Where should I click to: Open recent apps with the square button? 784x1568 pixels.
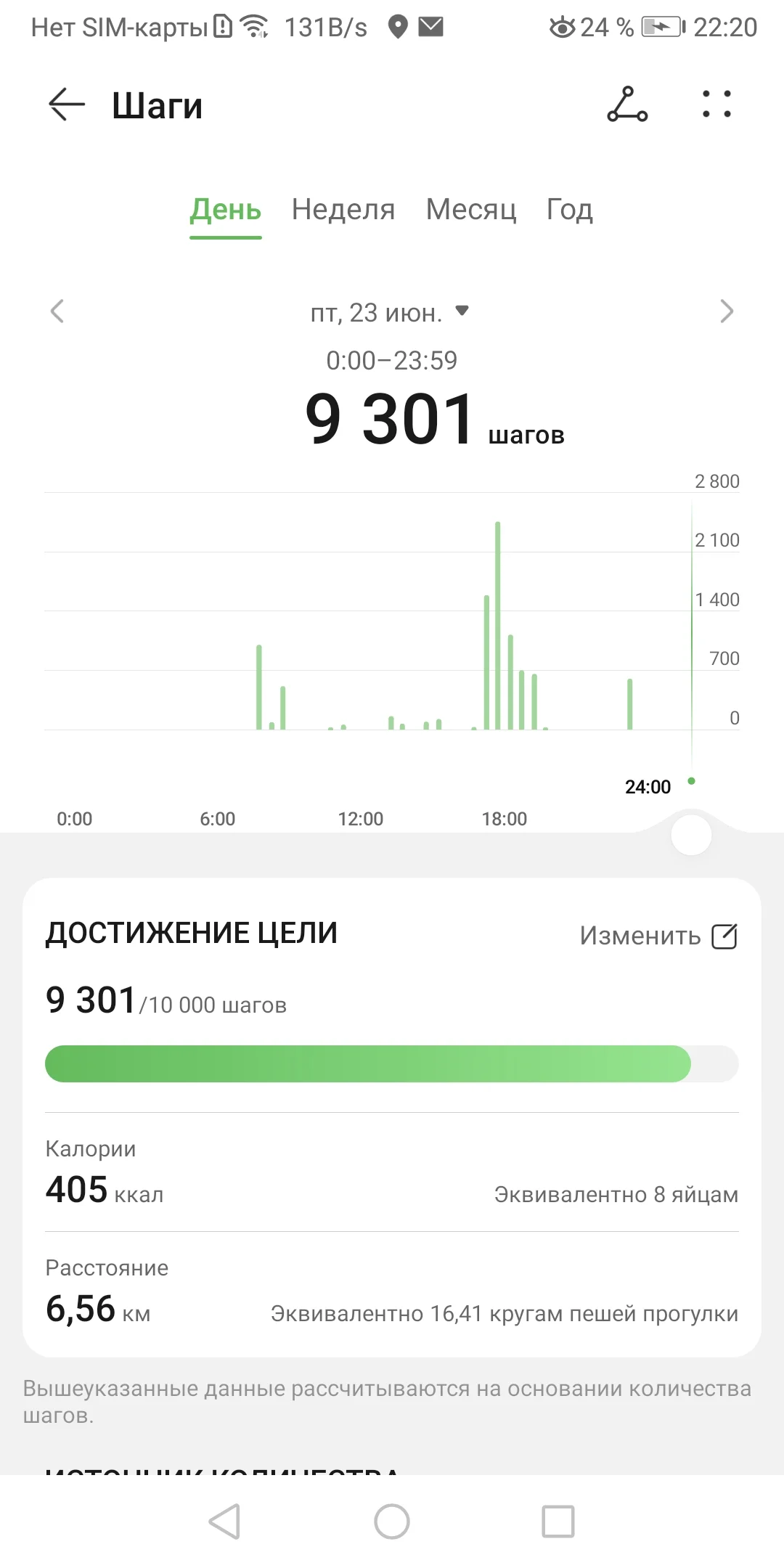coord(558,1521)
